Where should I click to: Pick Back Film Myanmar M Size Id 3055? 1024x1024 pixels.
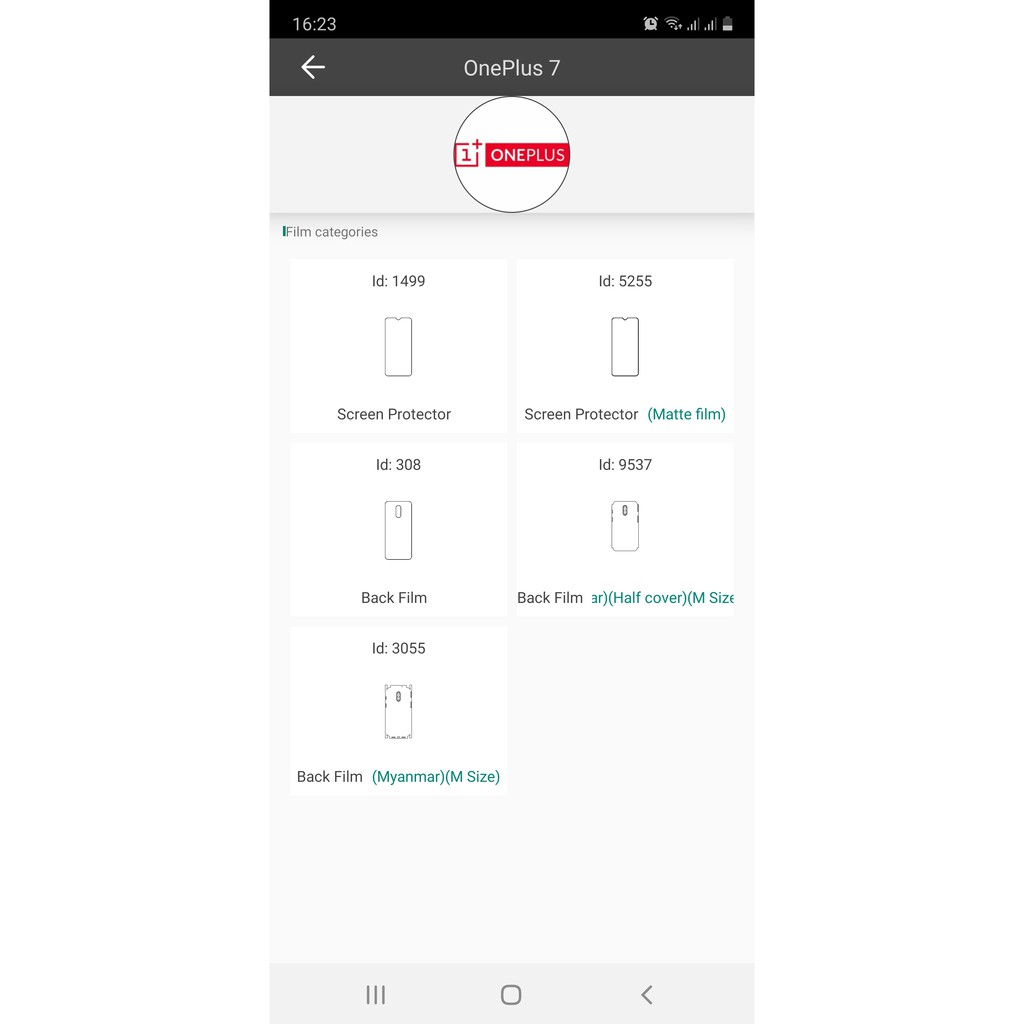(x=398, y=711)
